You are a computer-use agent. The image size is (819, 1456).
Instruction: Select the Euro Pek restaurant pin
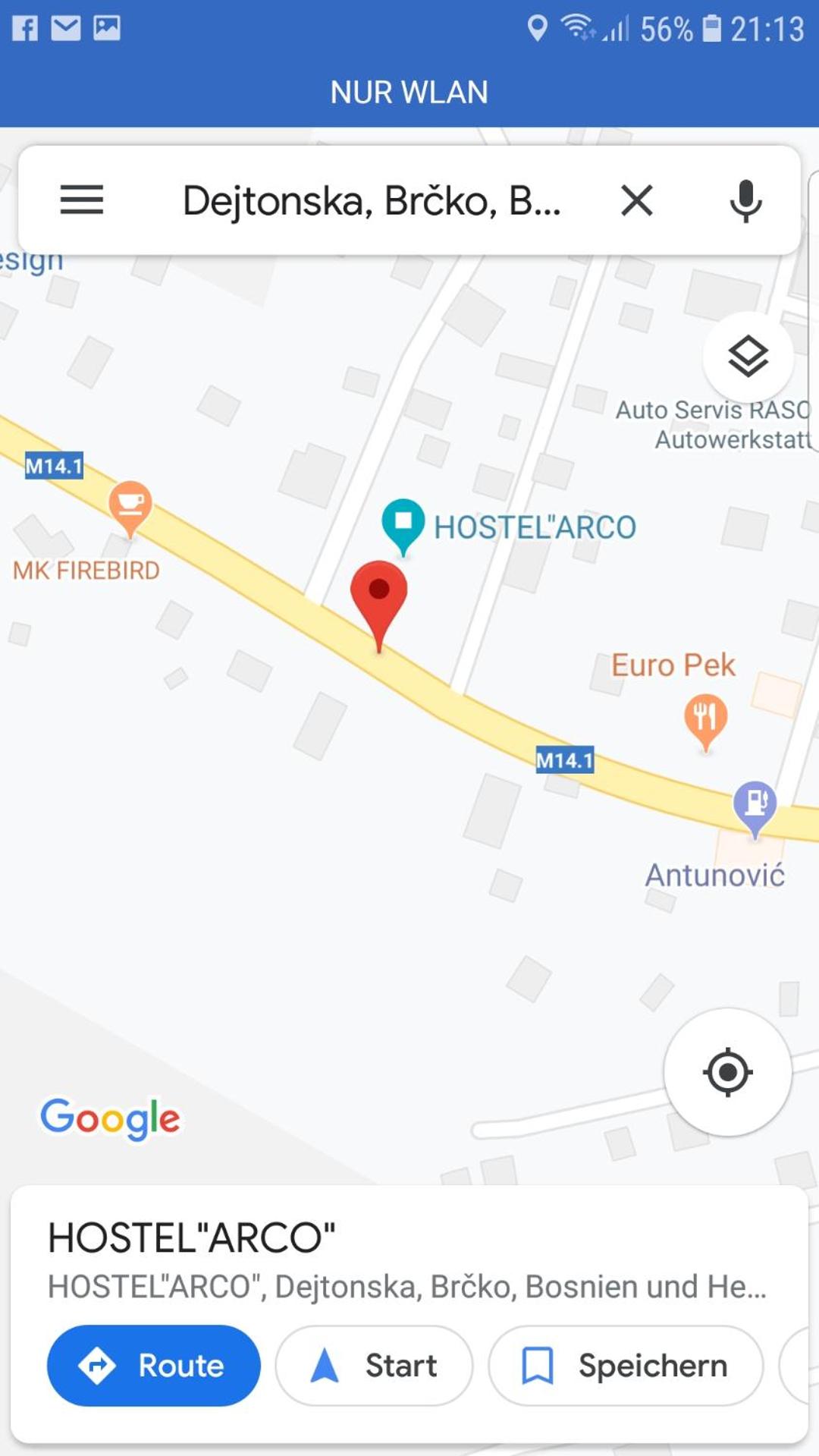coord(705,721)
